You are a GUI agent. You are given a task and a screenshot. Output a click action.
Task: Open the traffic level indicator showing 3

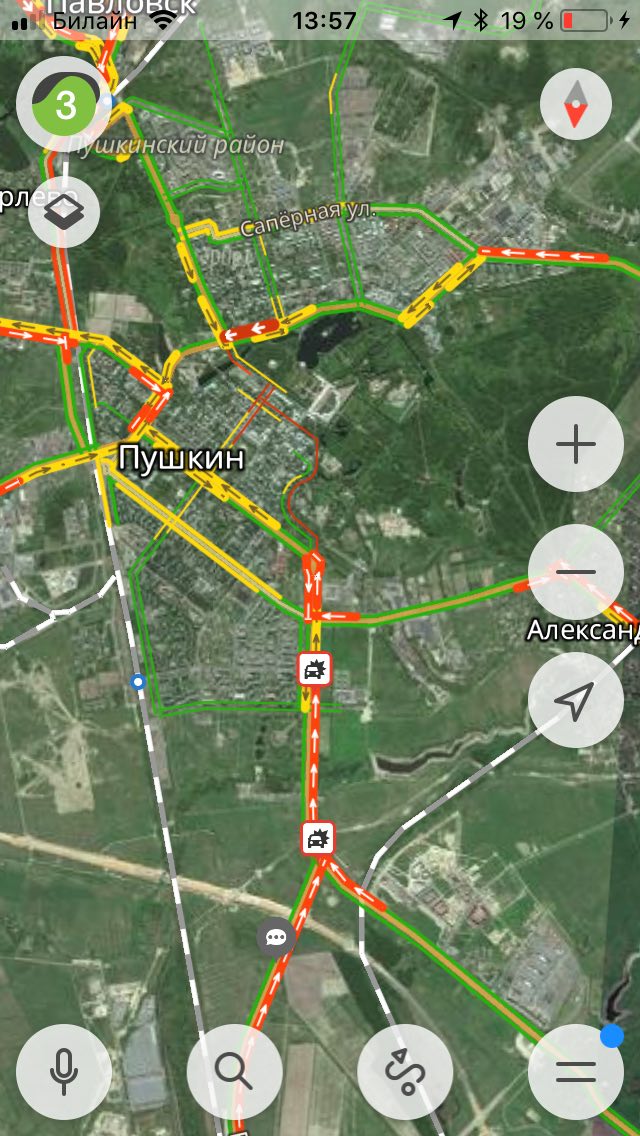coord(64,104)
